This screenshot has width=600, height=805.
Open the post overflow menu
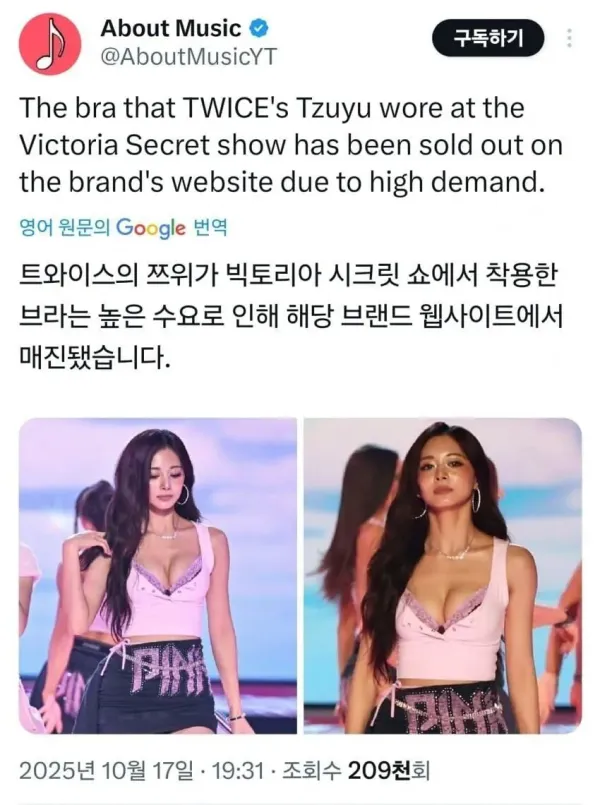click(570, 39)
